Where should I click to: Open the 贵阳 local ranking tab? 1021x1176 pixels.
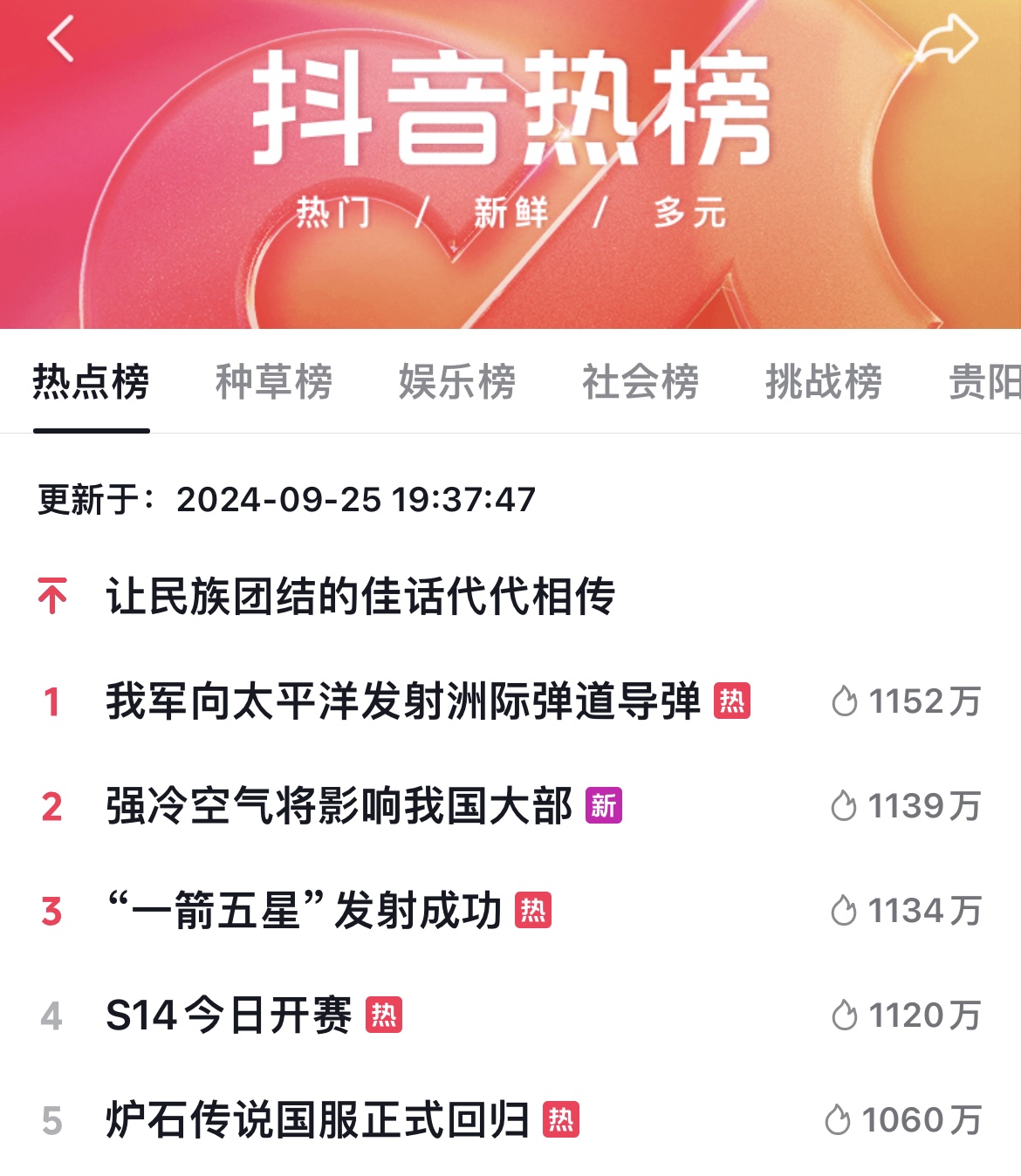tap(984, 382)
